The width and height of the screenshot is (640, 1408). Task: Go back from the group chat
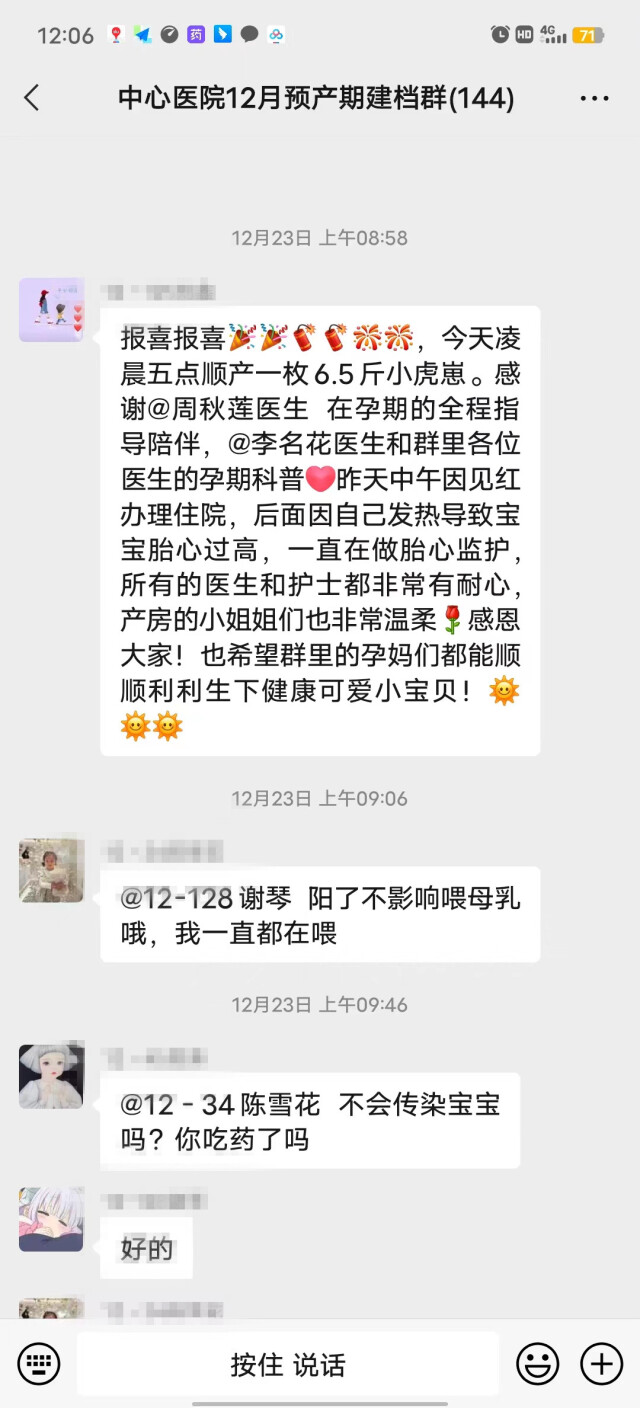32,98
